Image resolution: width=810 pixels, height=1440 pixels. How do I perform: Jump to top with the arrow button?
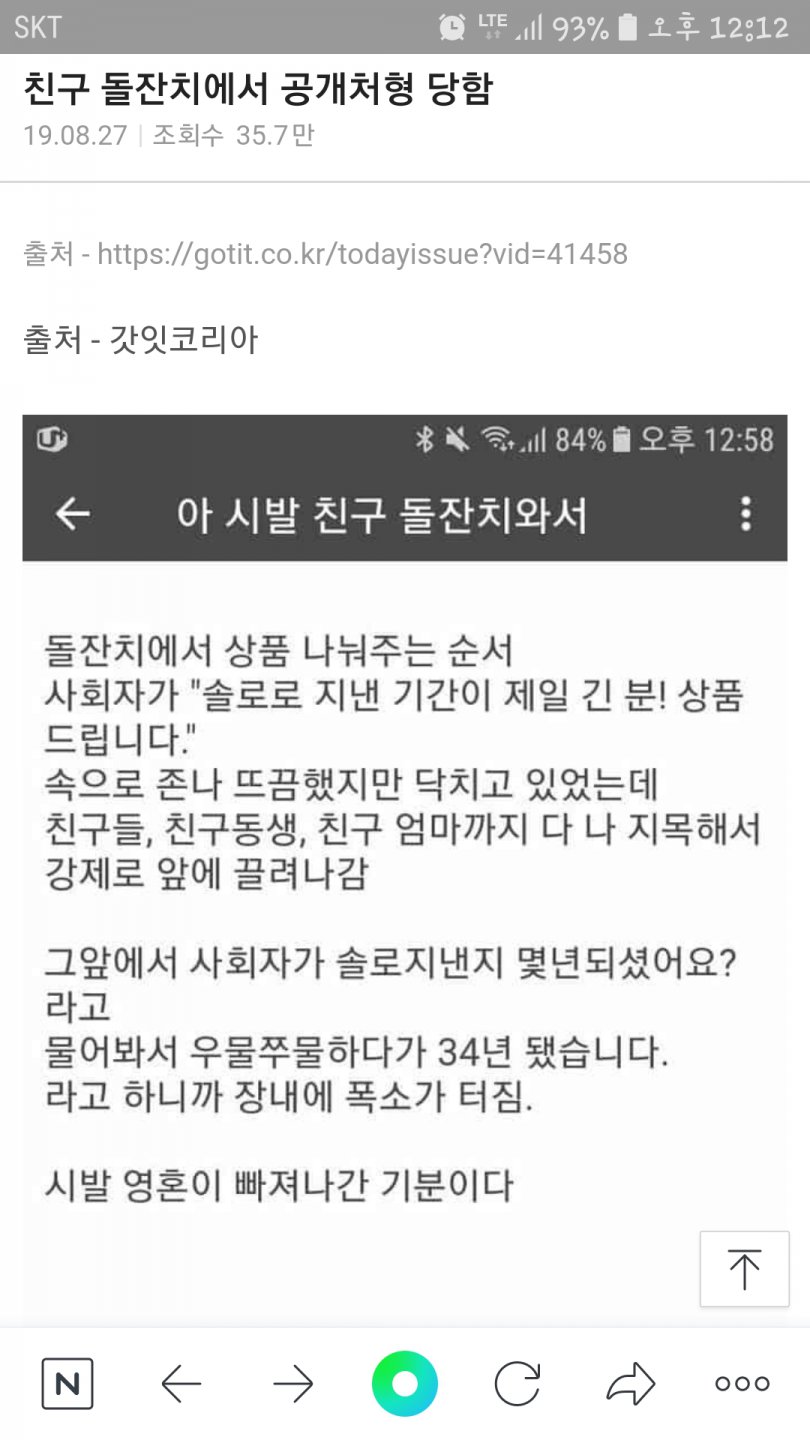click(745, 1269)
